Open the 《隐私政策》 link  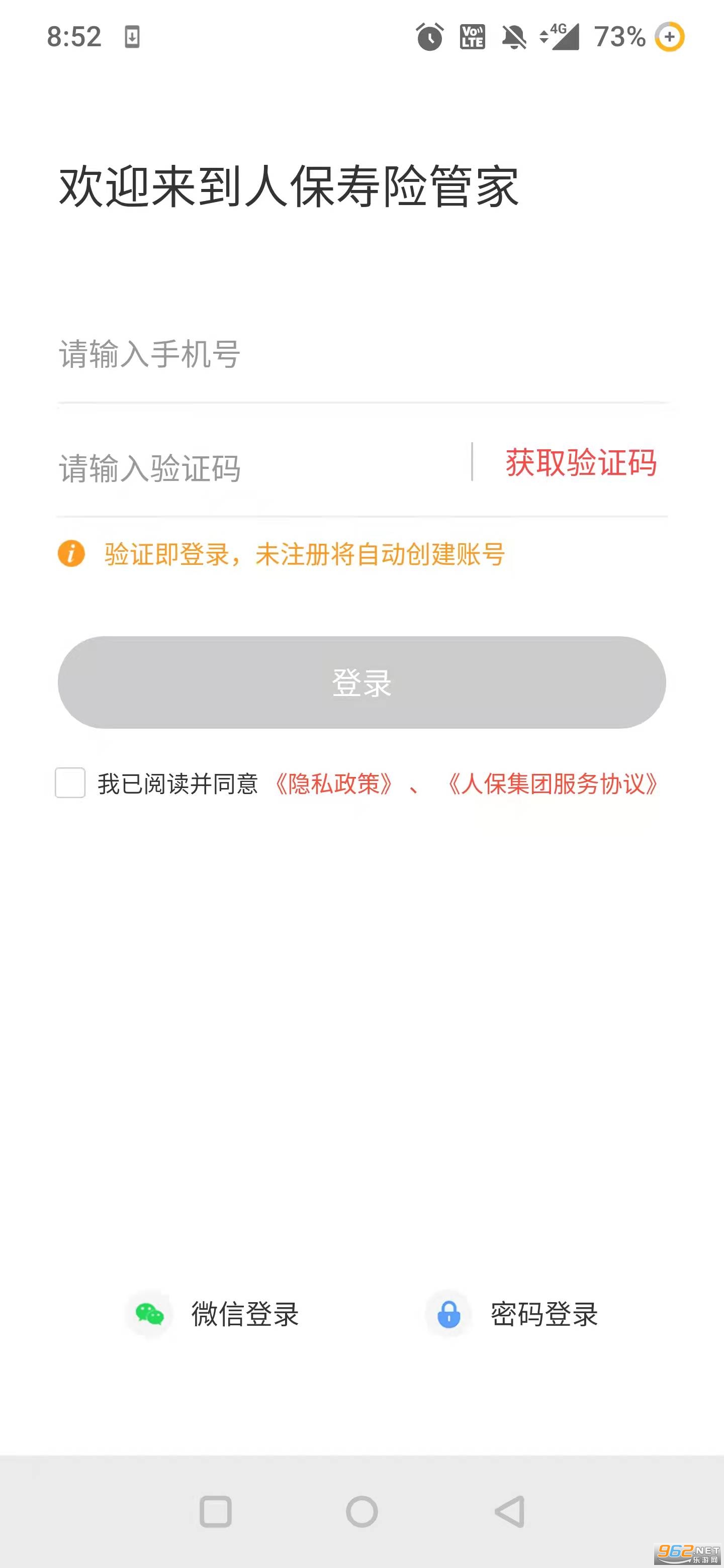pyautogui.click(x=334, y=784)
